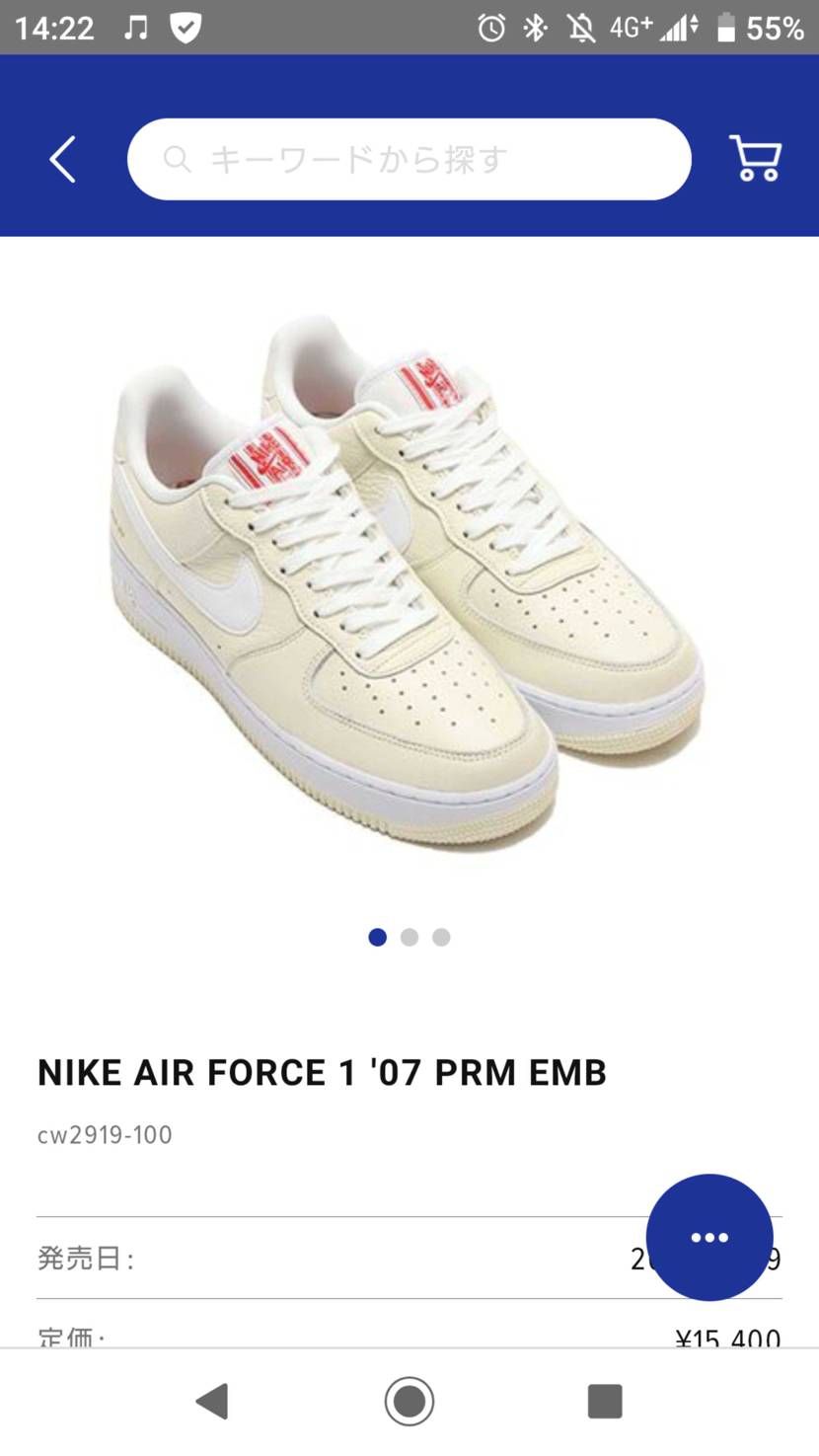Open the Air Force 1 product photo
This screenshot has height=1456, width=819.
pos(409,582)
